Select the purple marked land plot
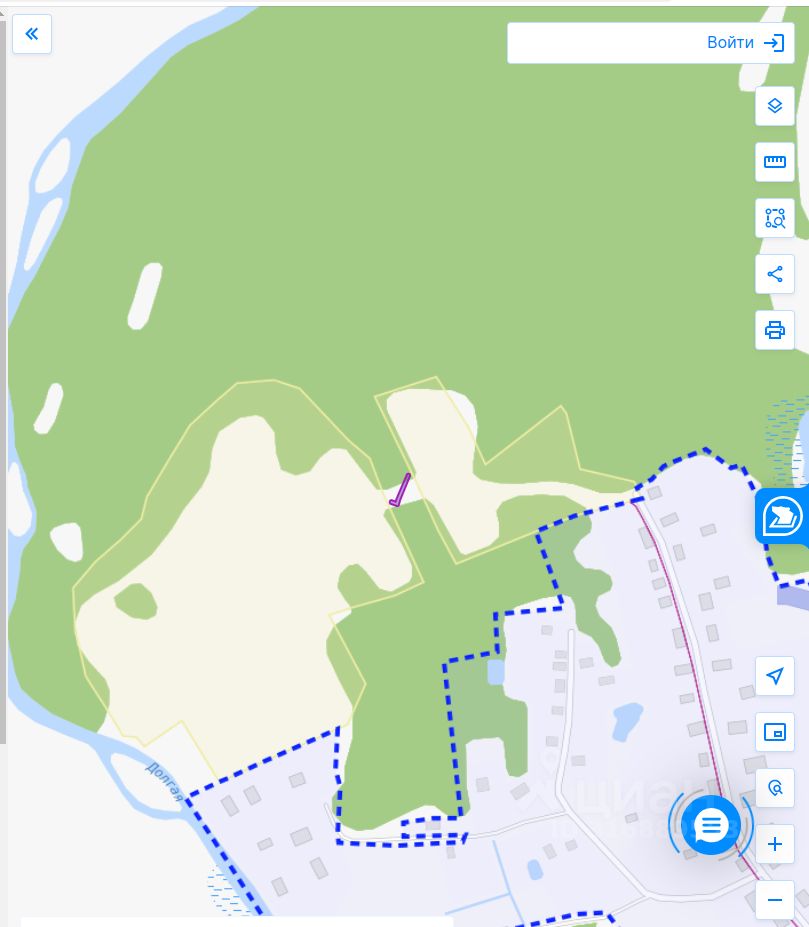 tap(400, 490)
